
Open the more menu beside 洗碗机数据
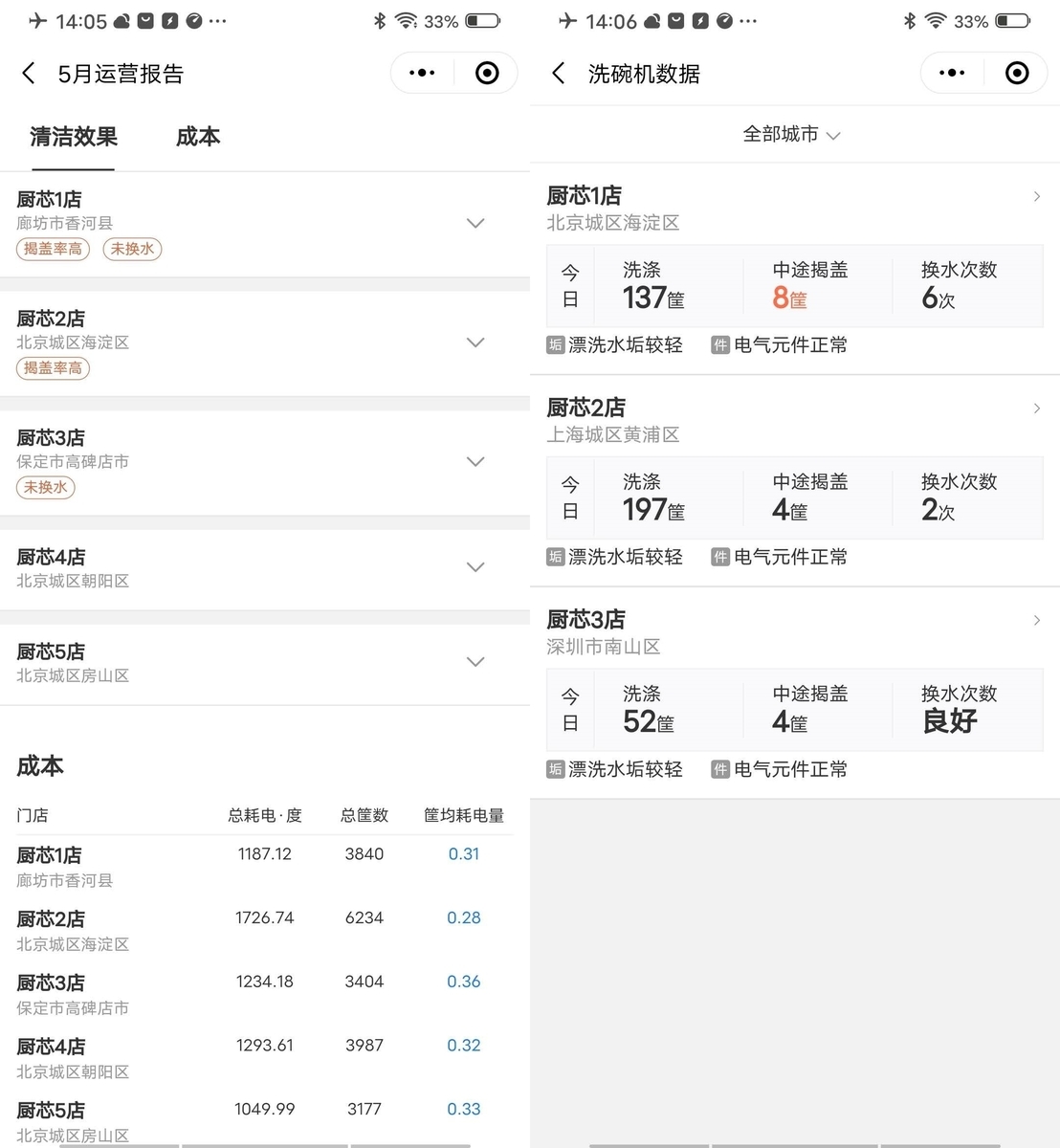952,74
